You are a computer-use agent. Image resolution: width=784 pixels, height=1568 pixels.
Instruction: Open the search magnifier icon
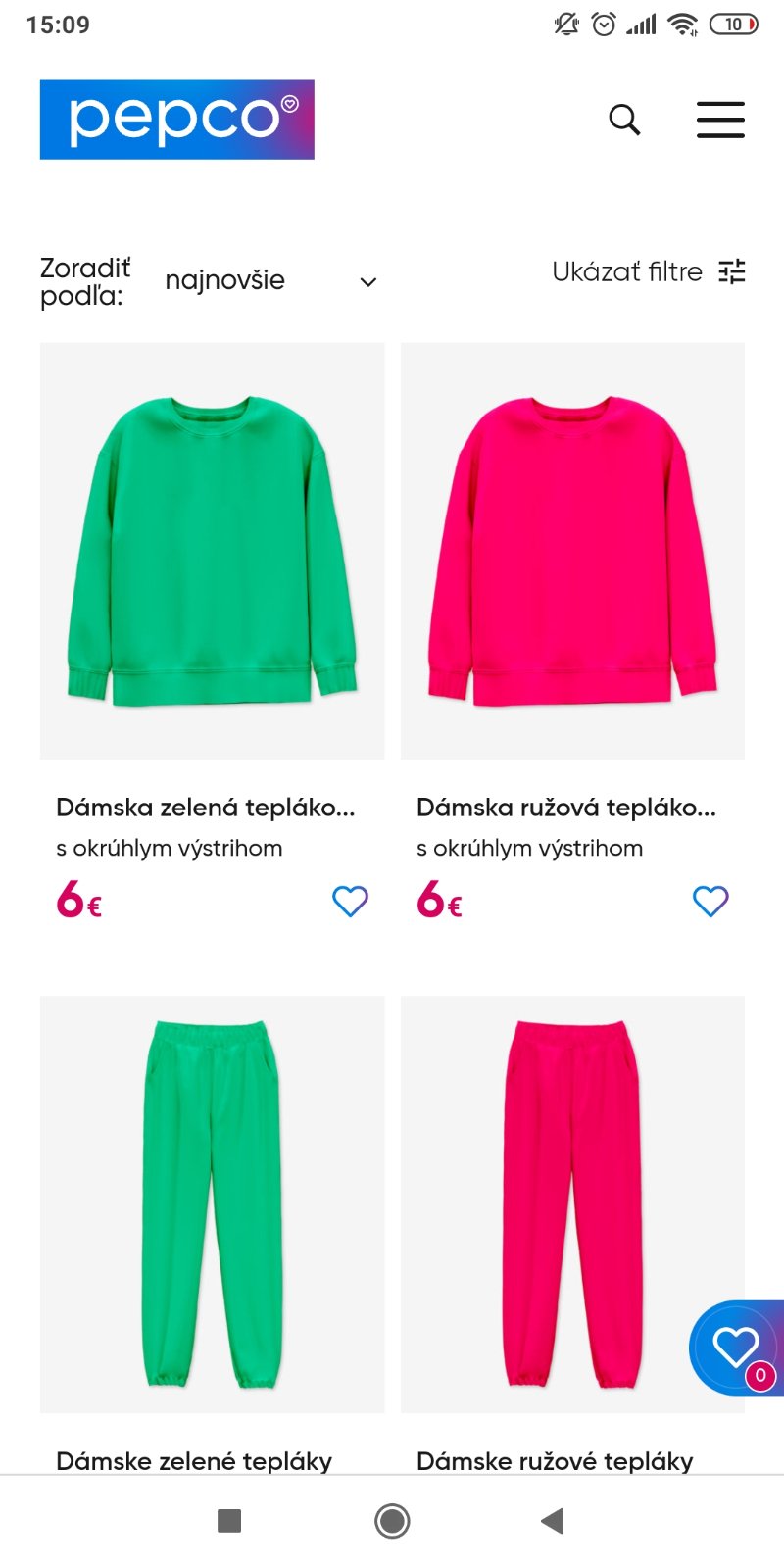coord(624,120)
